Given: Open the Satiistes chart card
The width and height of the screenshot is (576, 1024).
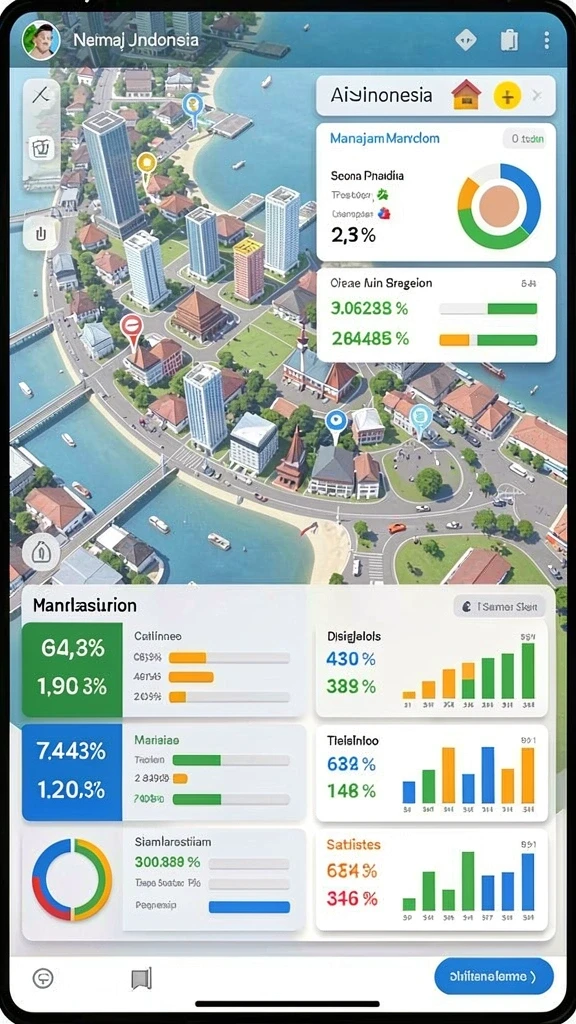Looking at the screenshot, I should pos(432,880).
